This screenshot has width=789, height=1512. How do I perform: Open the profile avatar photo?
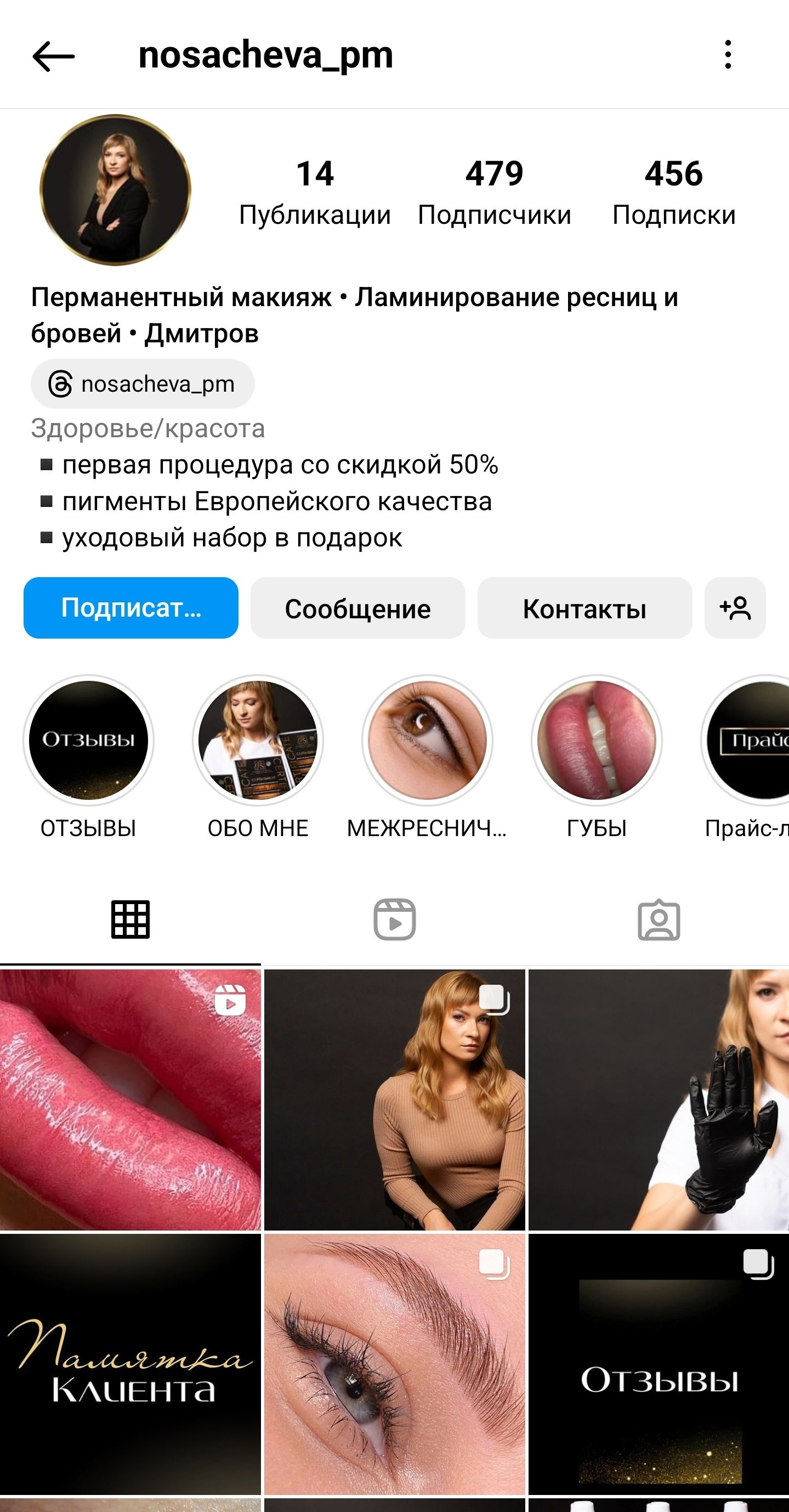click(x=115, y=188)
